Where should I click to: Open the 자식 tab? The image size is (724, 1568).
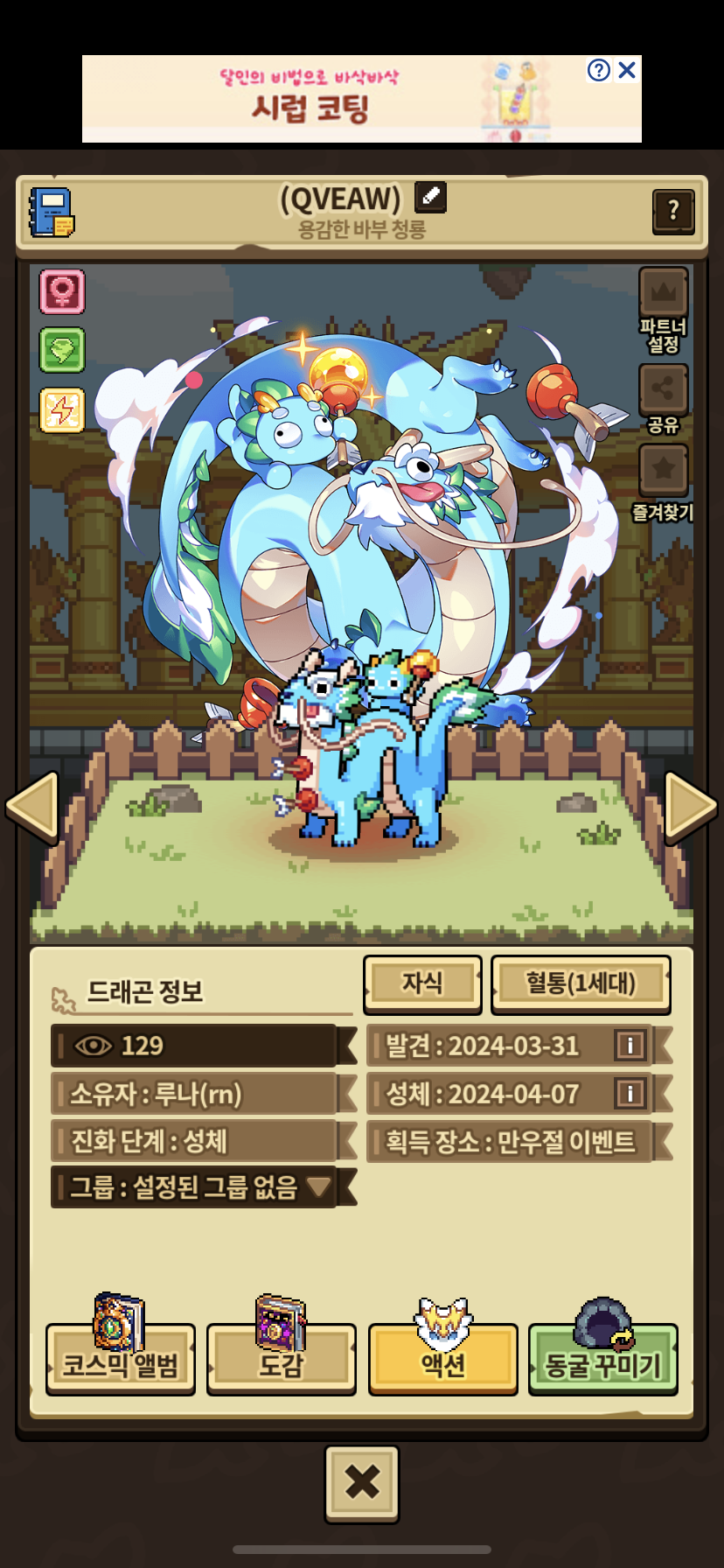pyautogui.click(x=422, y=983)
